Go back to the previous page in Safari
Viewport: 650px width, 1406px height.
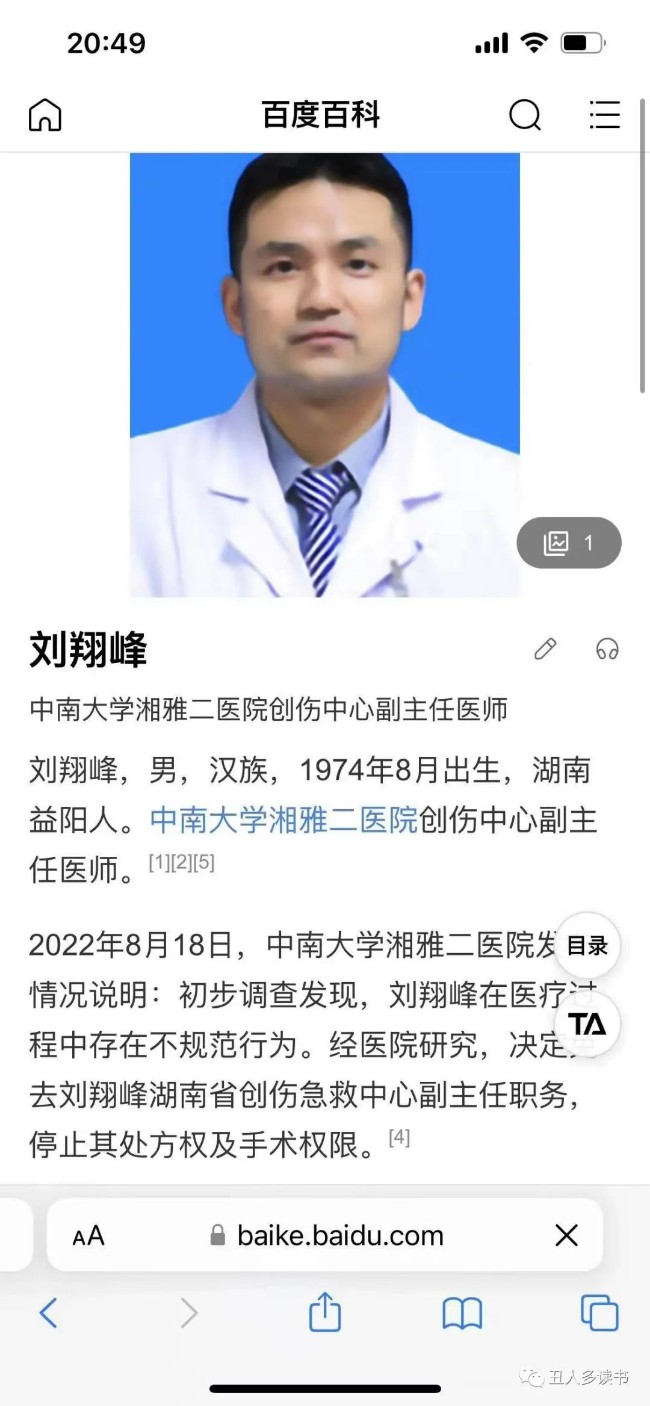(x=48, y=1313)
